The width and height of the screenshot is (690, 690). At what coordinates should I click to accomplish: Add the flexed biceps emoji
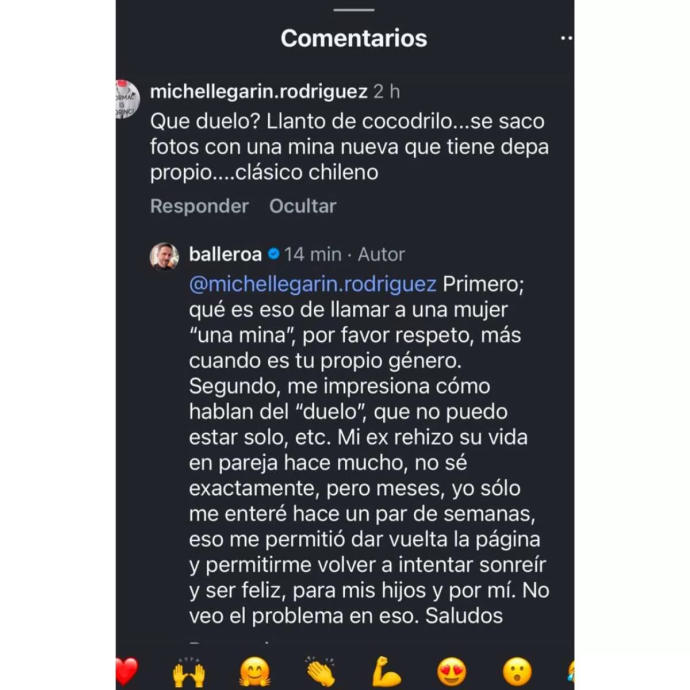[x=386, y=671]
